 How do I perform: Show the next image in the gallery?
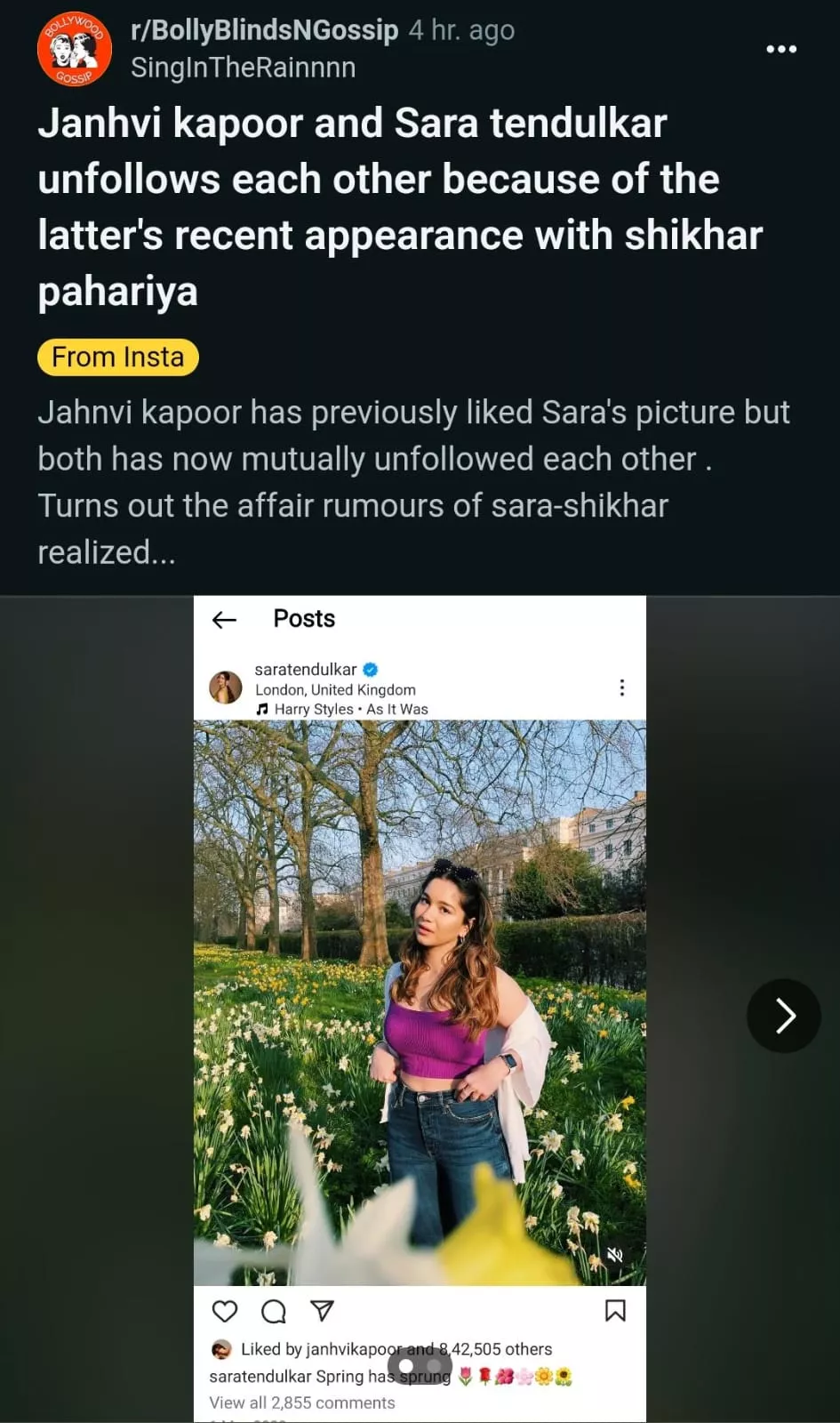[x=783, y=1016]
